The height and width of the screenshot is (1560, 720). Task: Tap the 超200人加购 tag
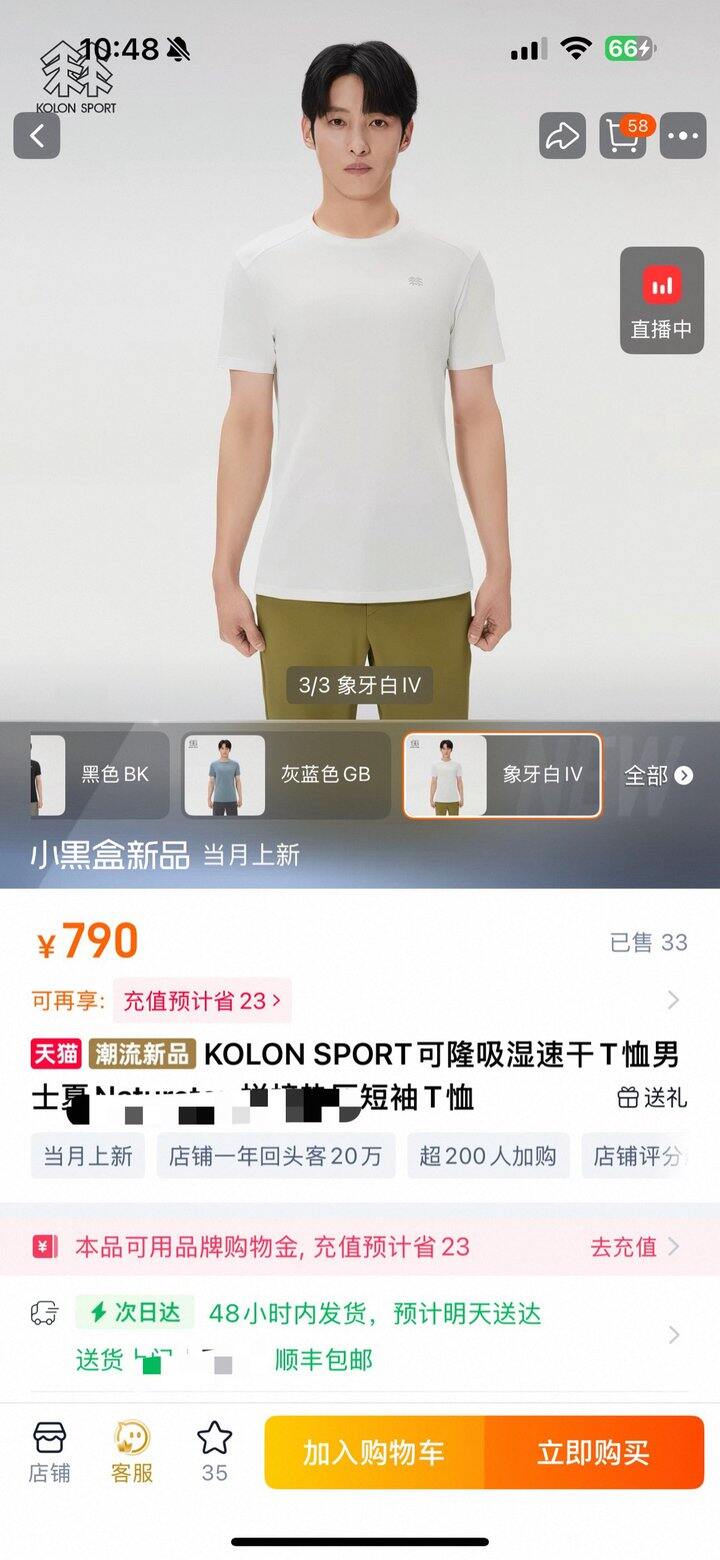[x=487, y=1156]
